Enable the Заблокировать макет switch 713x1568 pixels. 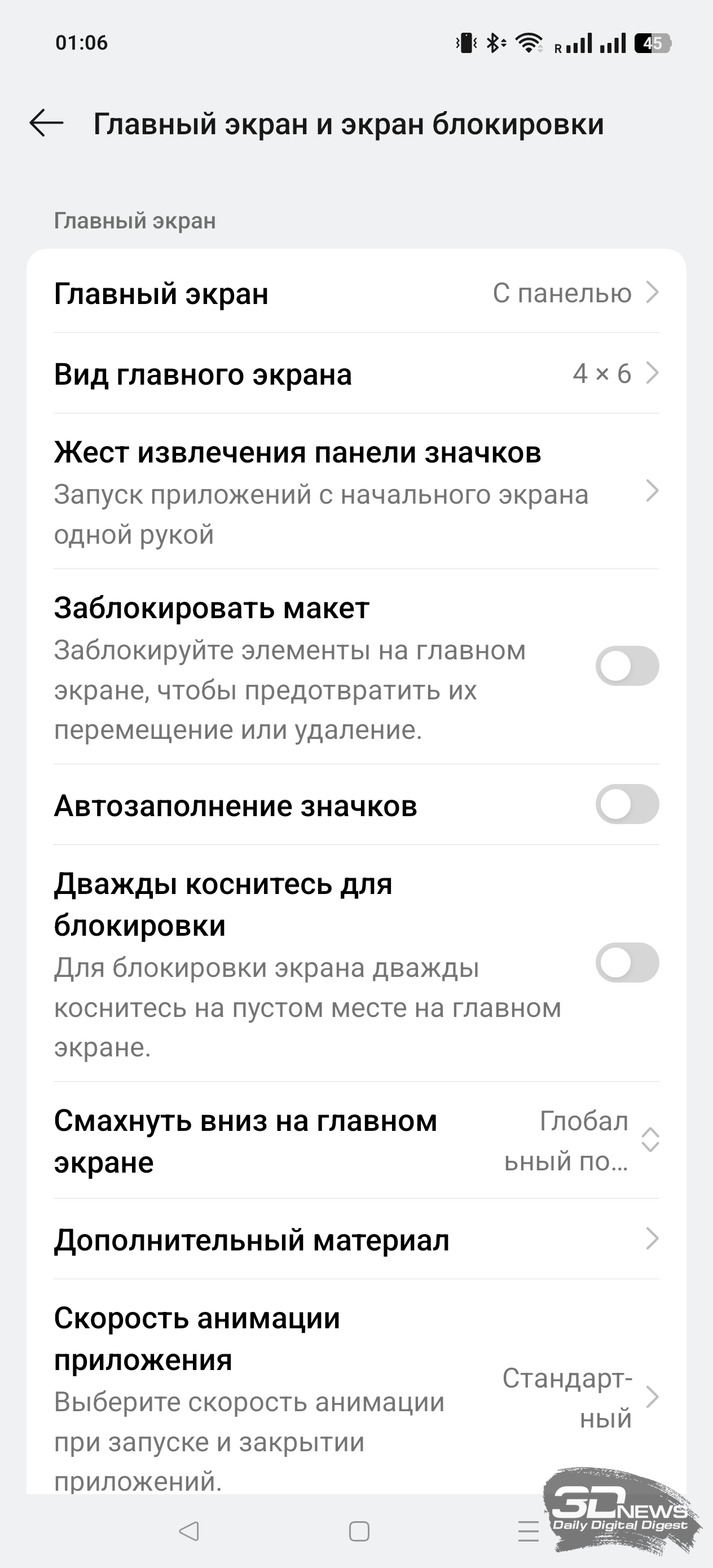click(x=627, y=666)
